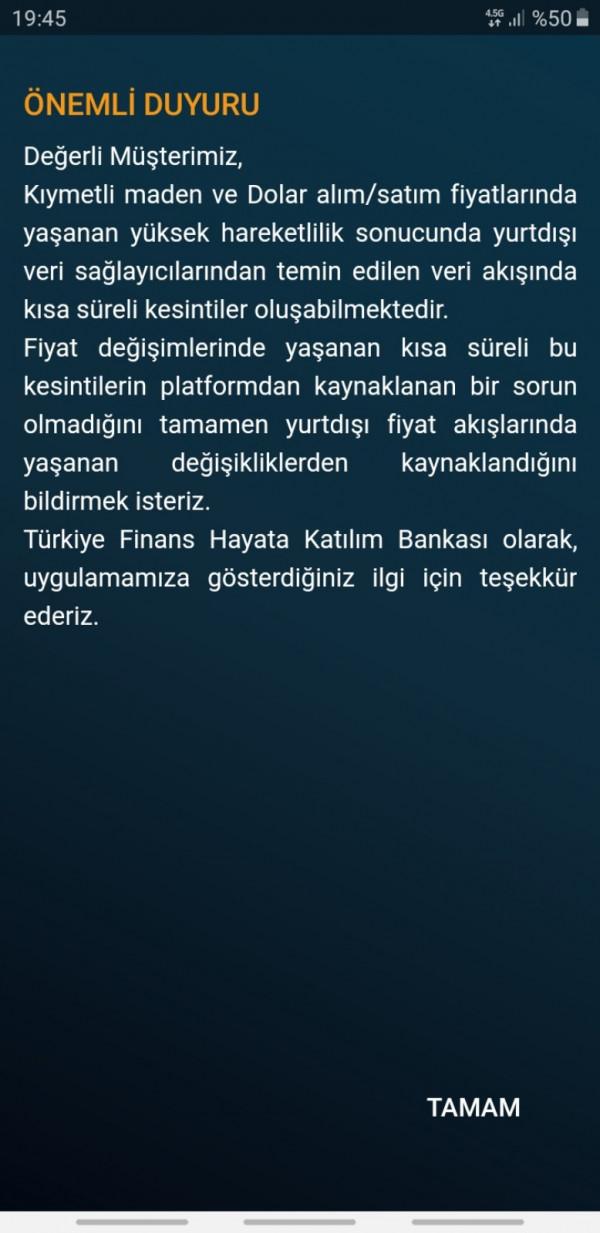Dismiss the announcement with TAMAM
This screenshot has height=1233, width=600.
click(x=474, y=1108)
